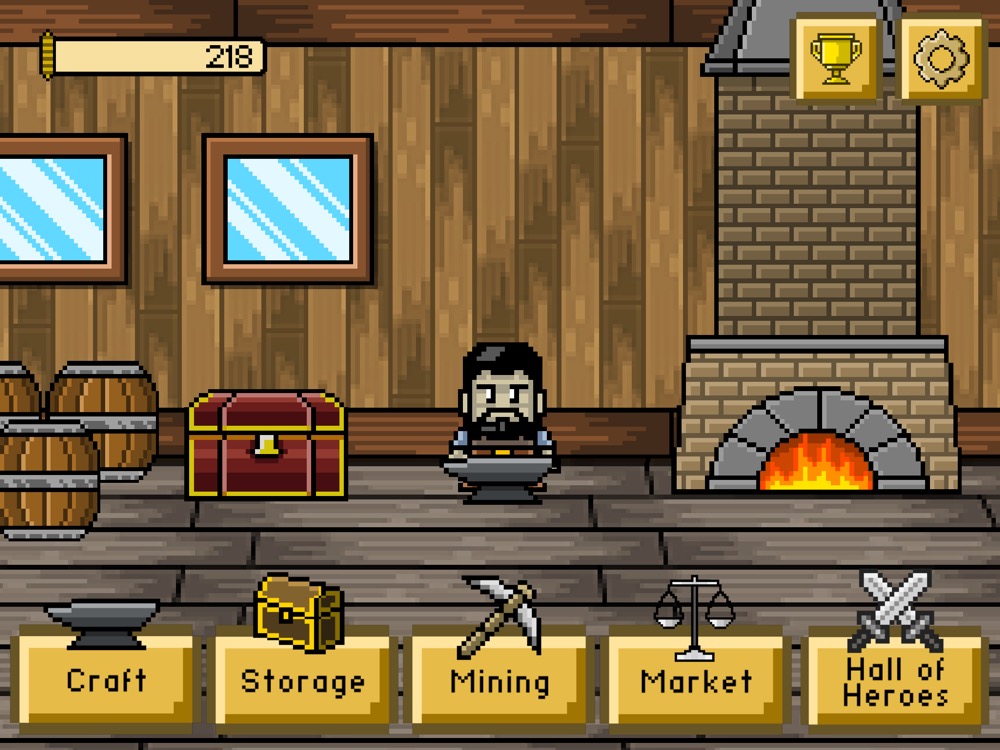
Task: Open the Craft menu
Action: pyautogui.click(x=106, y=680)
